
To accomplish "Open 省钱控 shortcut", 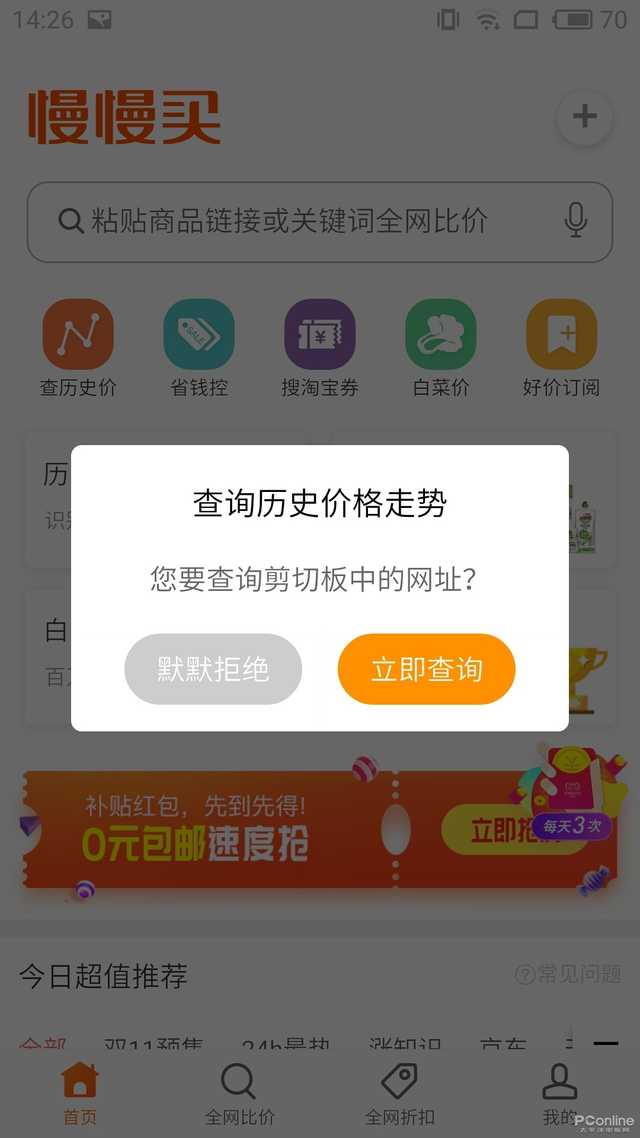I will (x=199, y=347).
